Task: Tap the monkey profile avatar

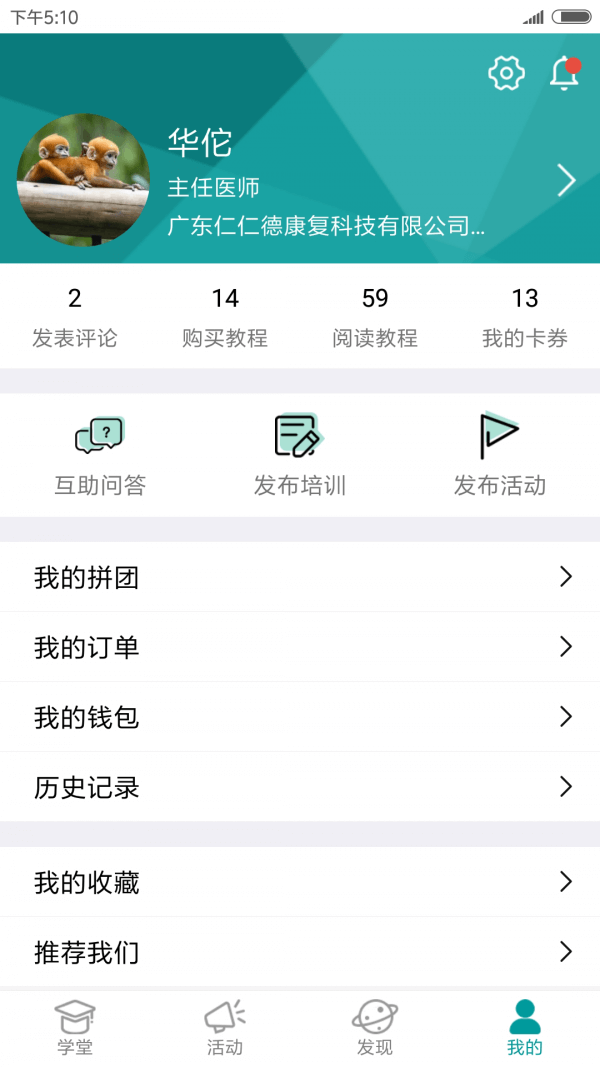Action: (83, 180)
